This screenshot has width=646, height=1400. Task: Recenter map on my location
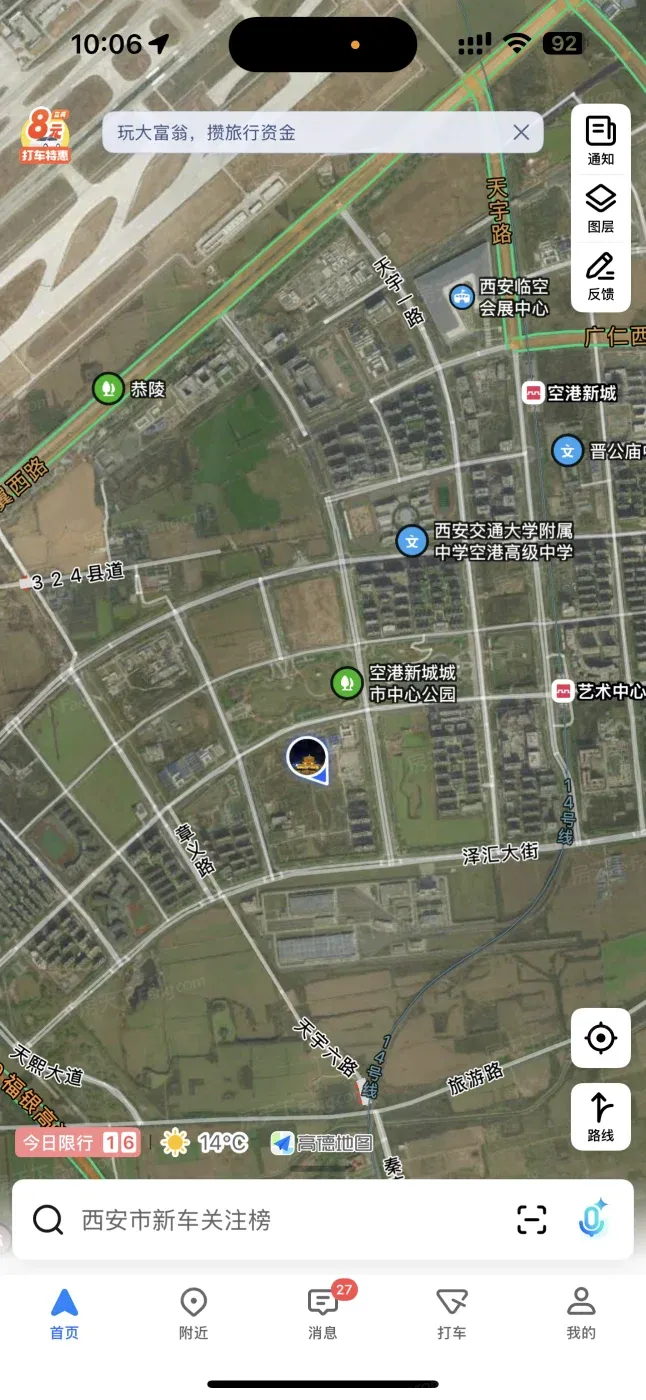coord(600,1038)
